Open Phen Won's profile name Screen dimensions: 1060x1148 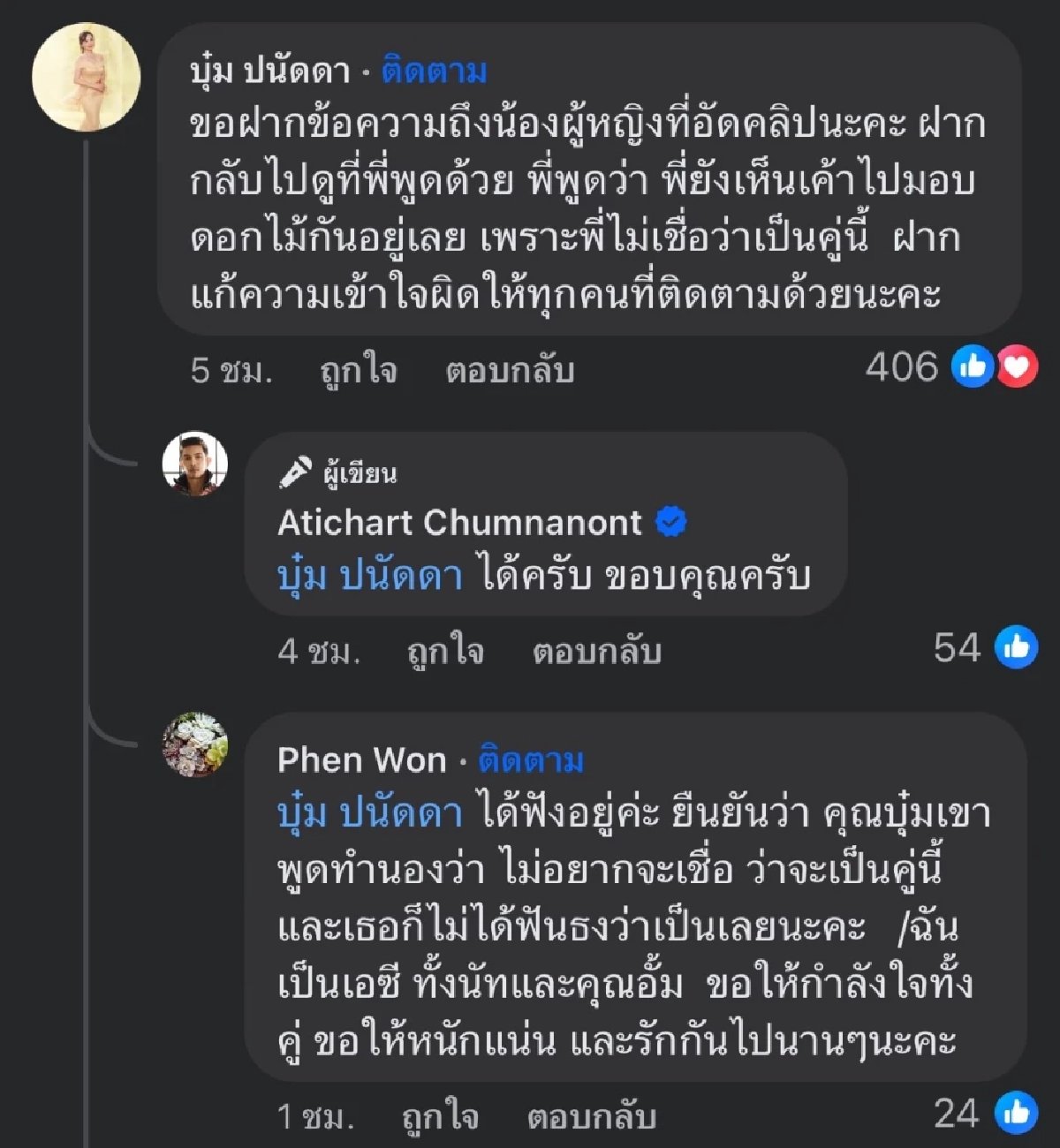[361, 760]
